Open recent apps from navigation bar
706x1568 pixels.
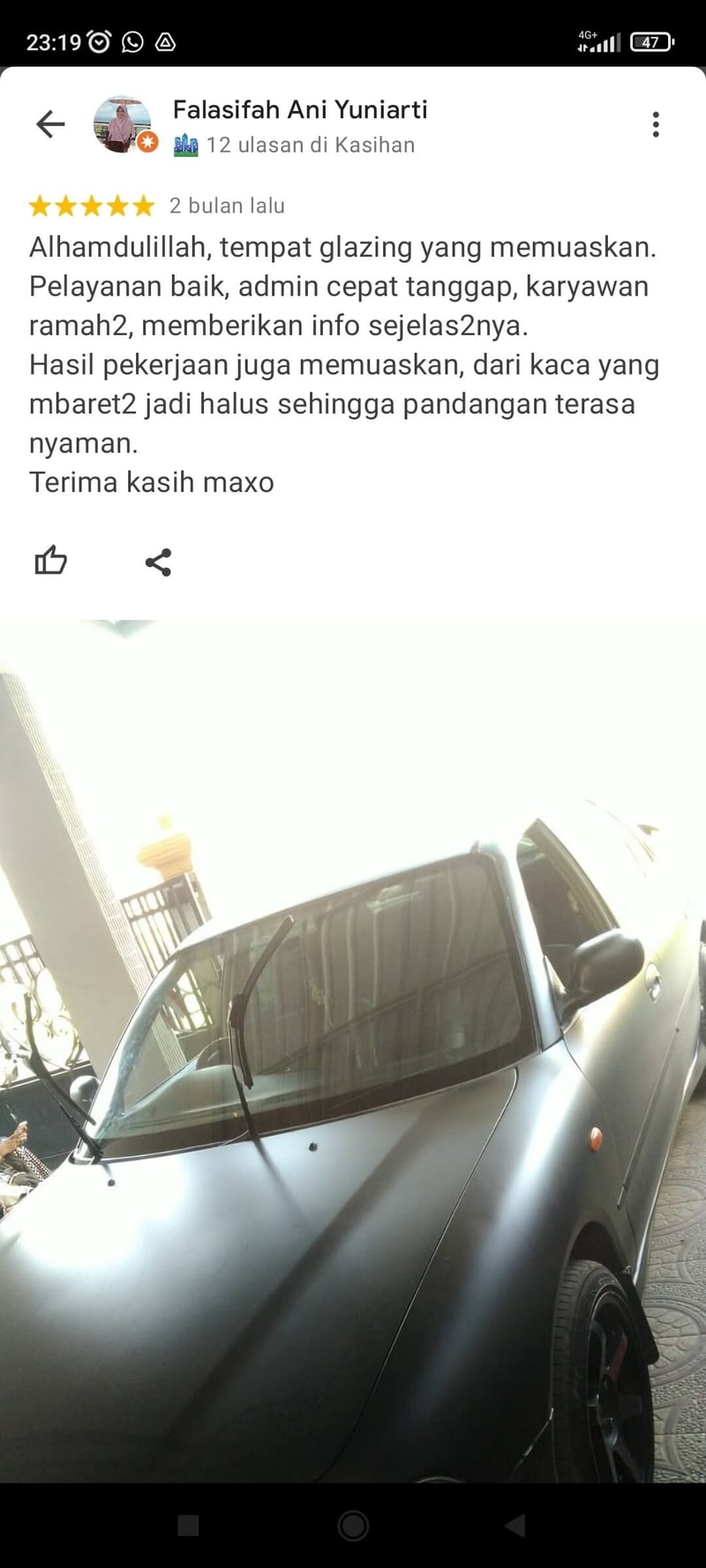(x=188, y=1526)
